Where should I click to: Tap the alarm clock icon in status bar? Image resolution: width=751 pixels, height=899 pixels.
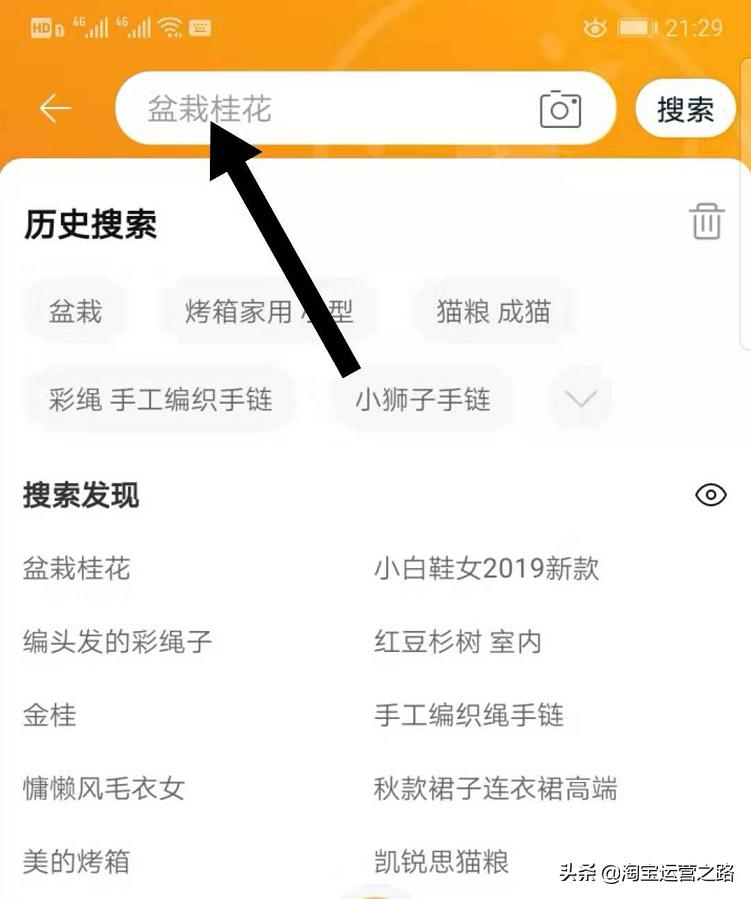[x=594, y=28]
